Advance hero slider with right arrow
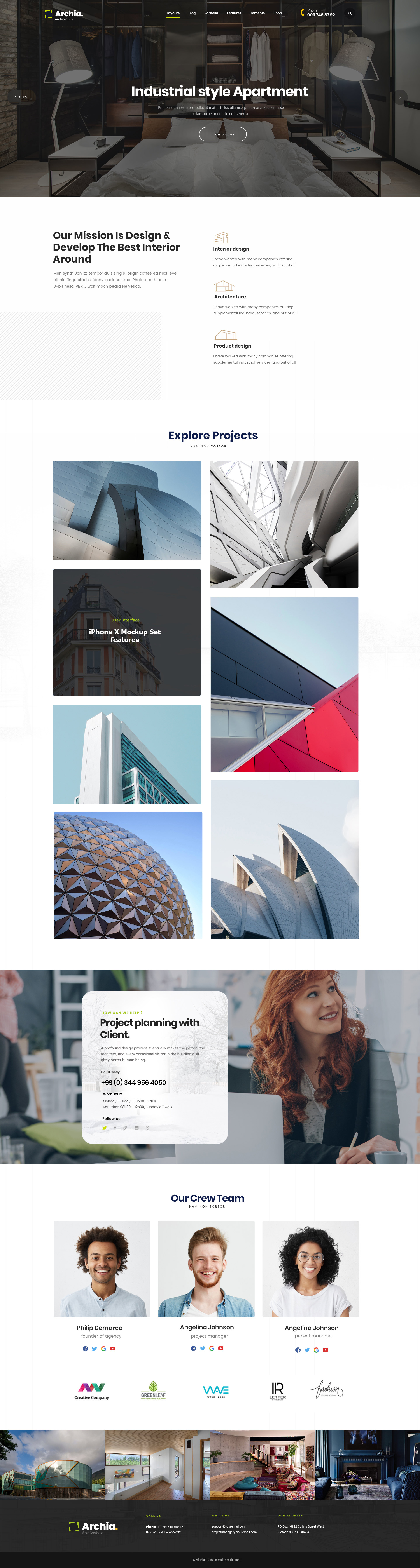The image size is (420, 1568). click(x=400, y=97)
